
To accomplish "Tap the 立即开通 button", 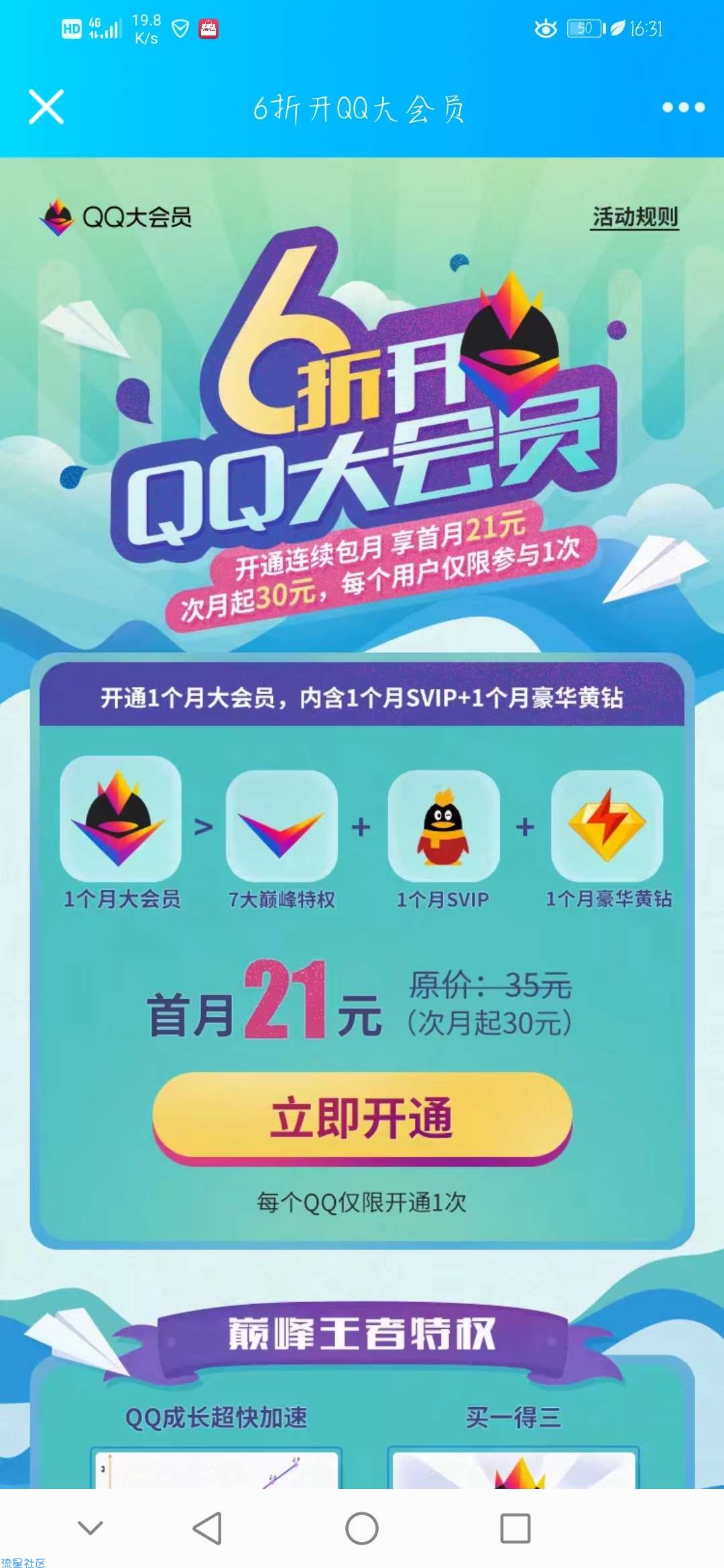I will point(362,1118).
